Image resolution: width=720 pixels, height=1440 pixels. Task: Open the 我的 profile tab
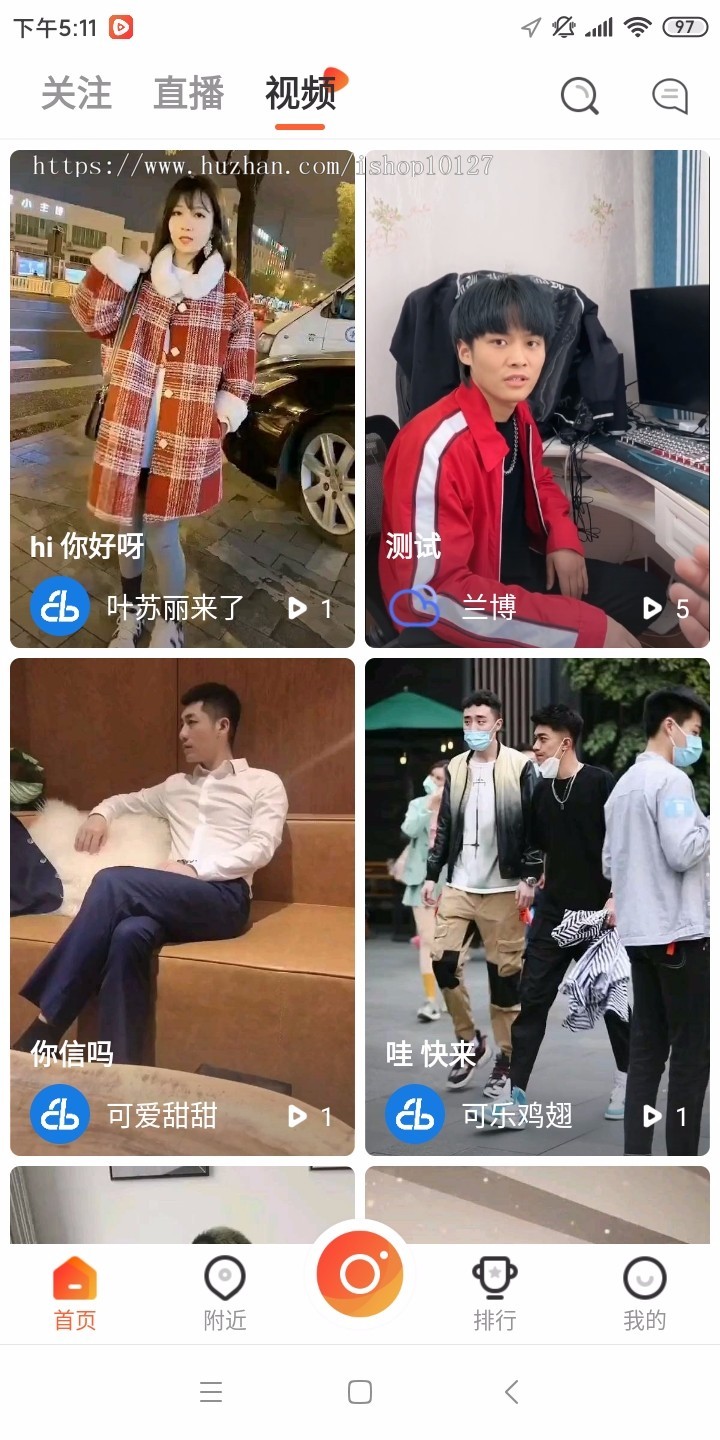click(645, 1294)
